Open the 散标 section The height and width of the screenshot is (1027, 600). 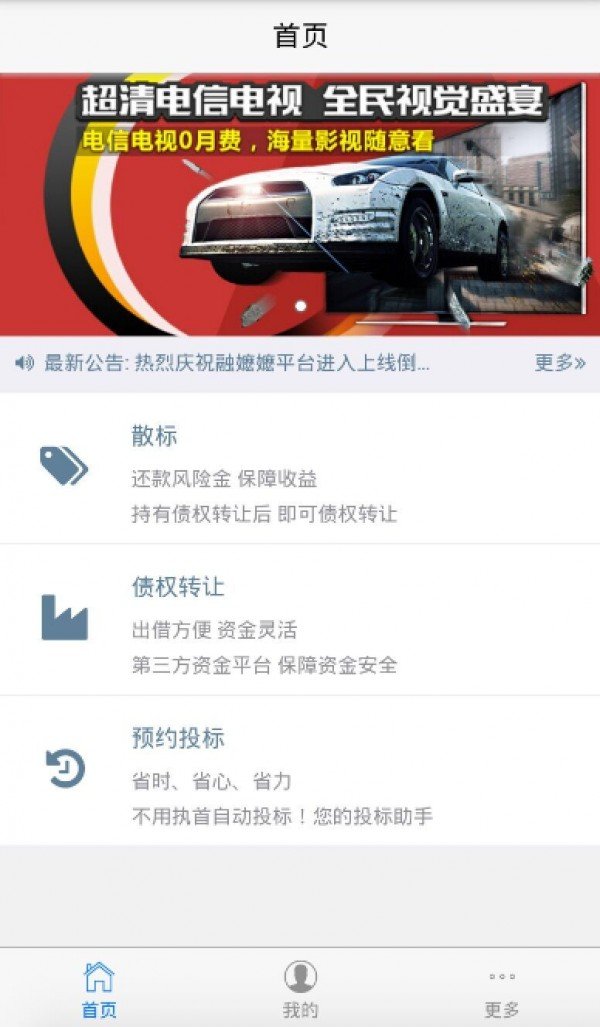(300, 468)
